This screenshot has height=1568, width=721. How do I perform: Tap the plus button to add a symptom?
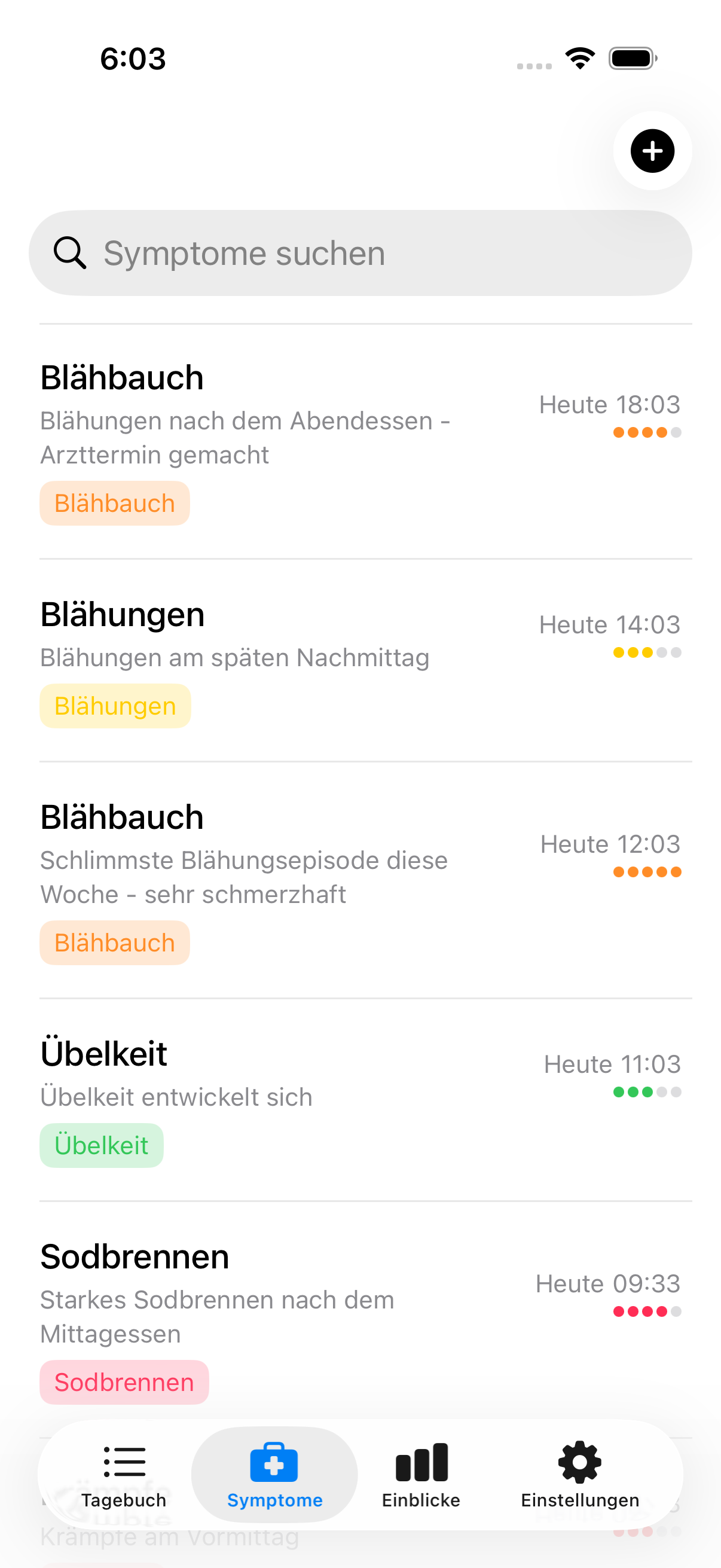tap(652, 151)
